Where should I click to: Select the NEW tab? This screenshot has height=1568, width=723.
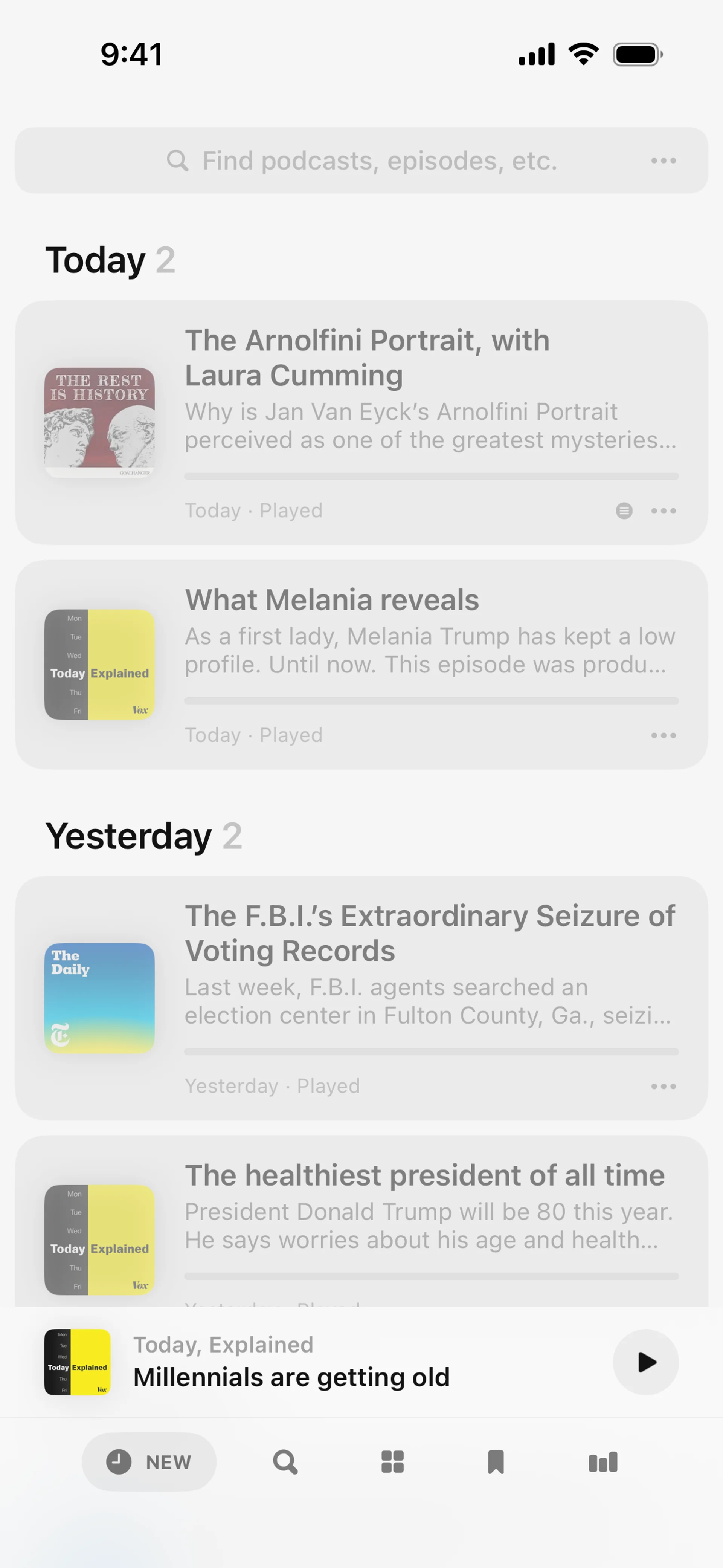coord(149,1461)
